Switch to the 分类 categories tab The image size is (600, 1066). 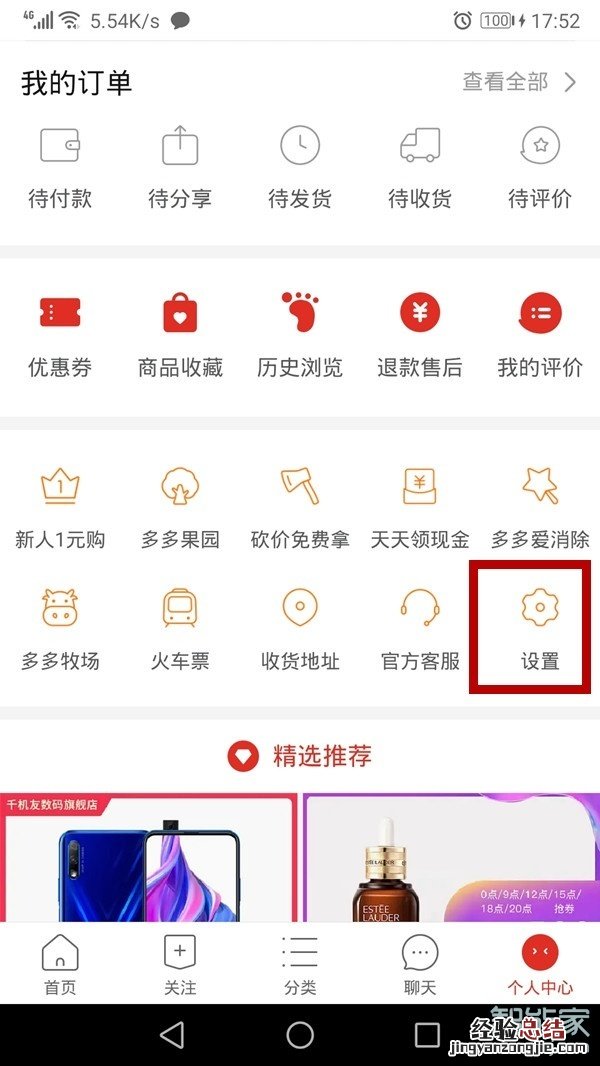[300, 965]
